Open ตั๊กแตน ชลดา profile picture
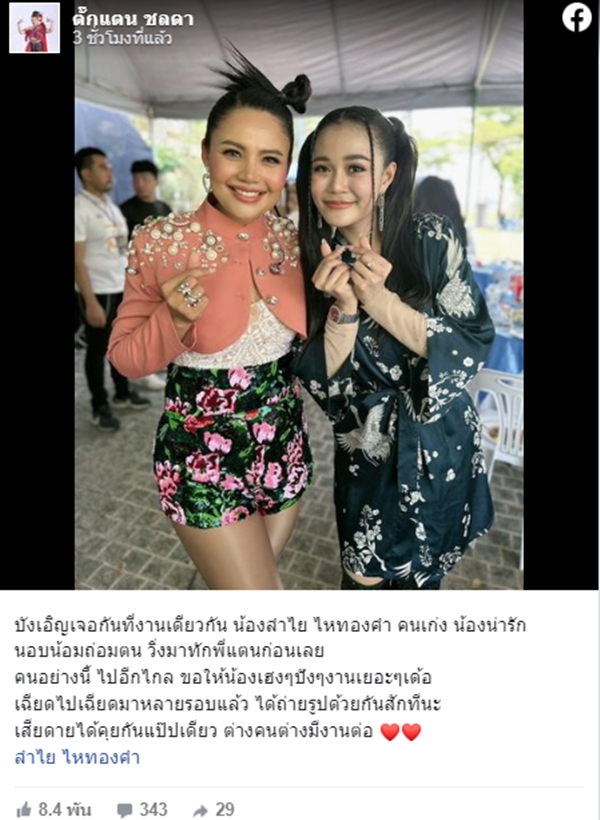Viewport: 600px width, 820px height. [34, 27]
